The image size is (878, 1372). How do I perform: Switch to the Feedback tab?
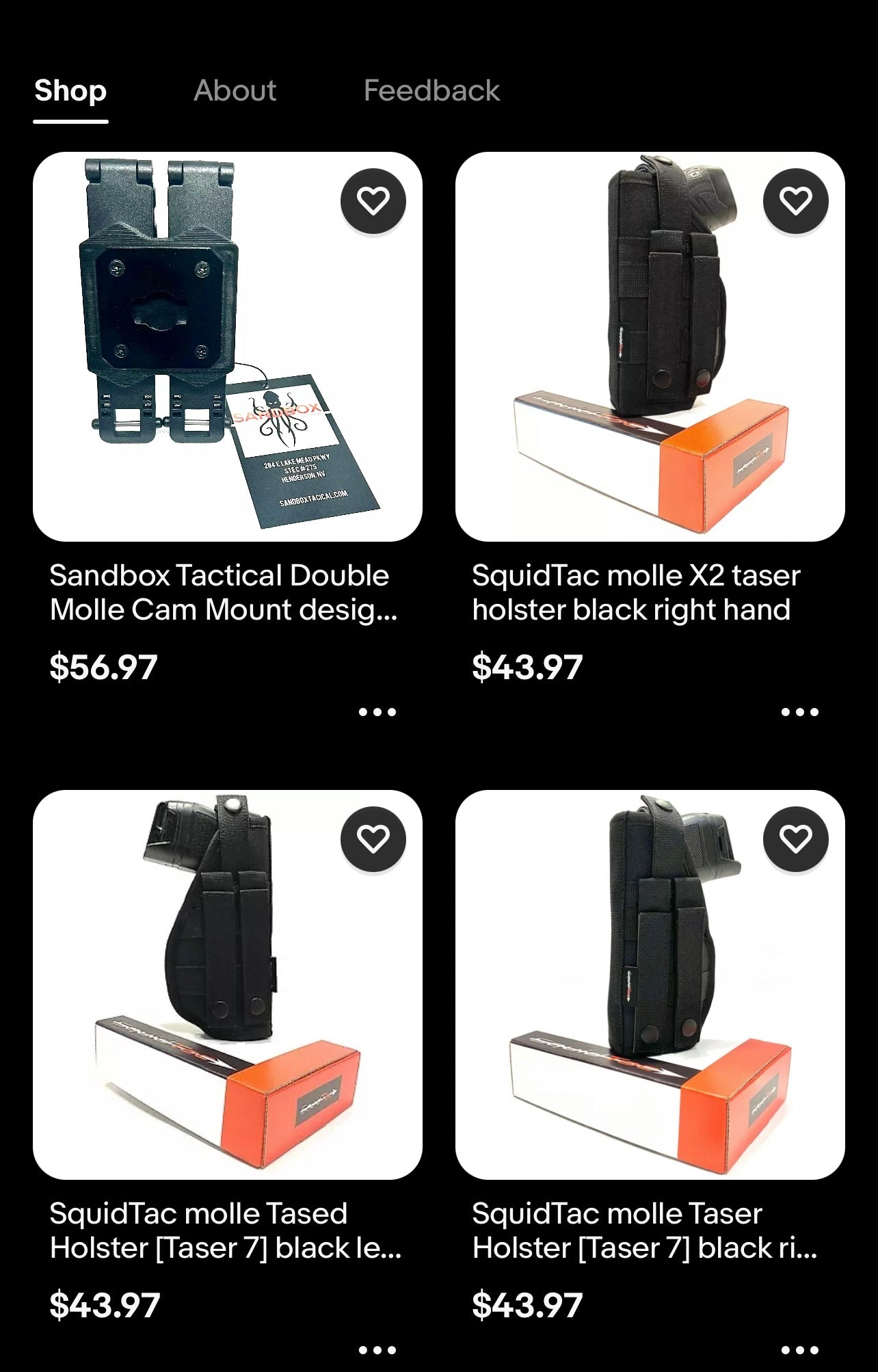click(431, 90)
